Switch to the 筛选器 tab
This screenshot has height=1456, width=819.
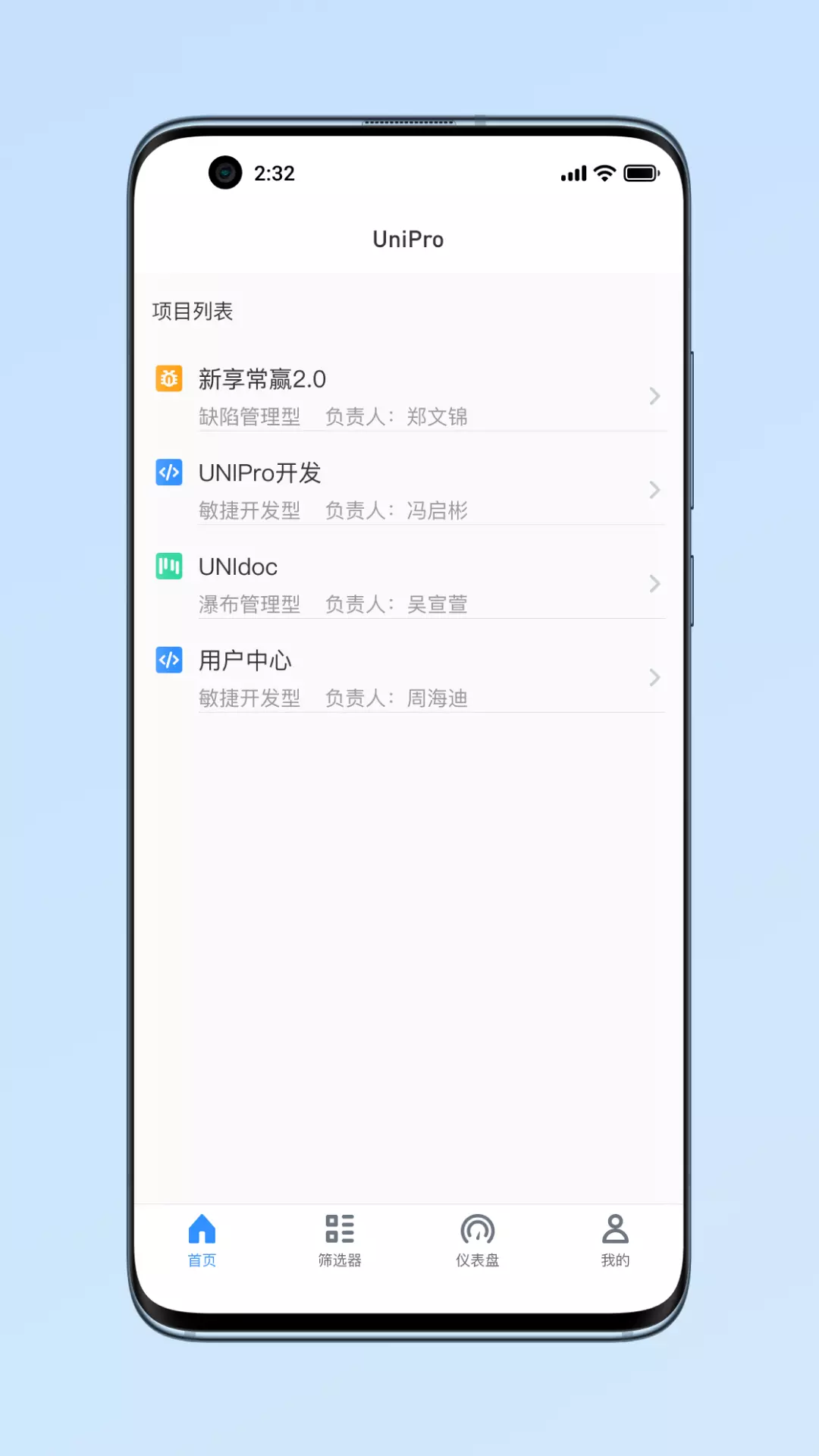coord(340,1241)
